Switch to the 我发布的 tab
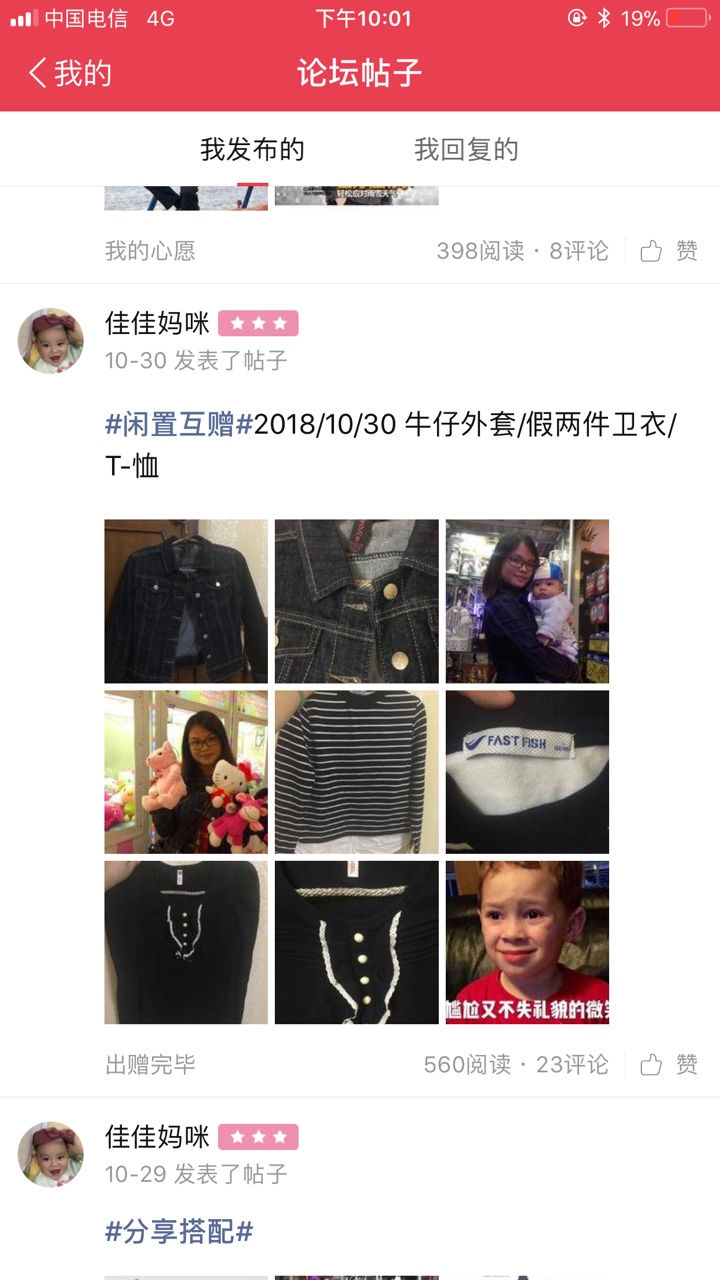 pos(252,150)
